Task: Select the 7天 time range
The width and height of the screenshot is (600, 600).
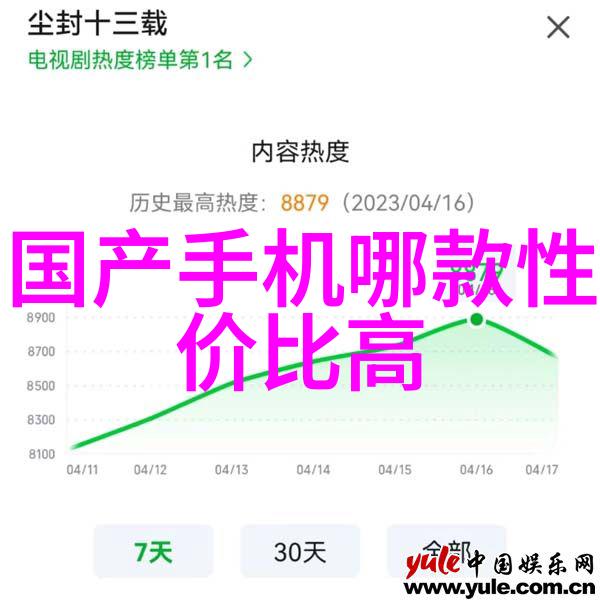Action: tap(152, 552)
